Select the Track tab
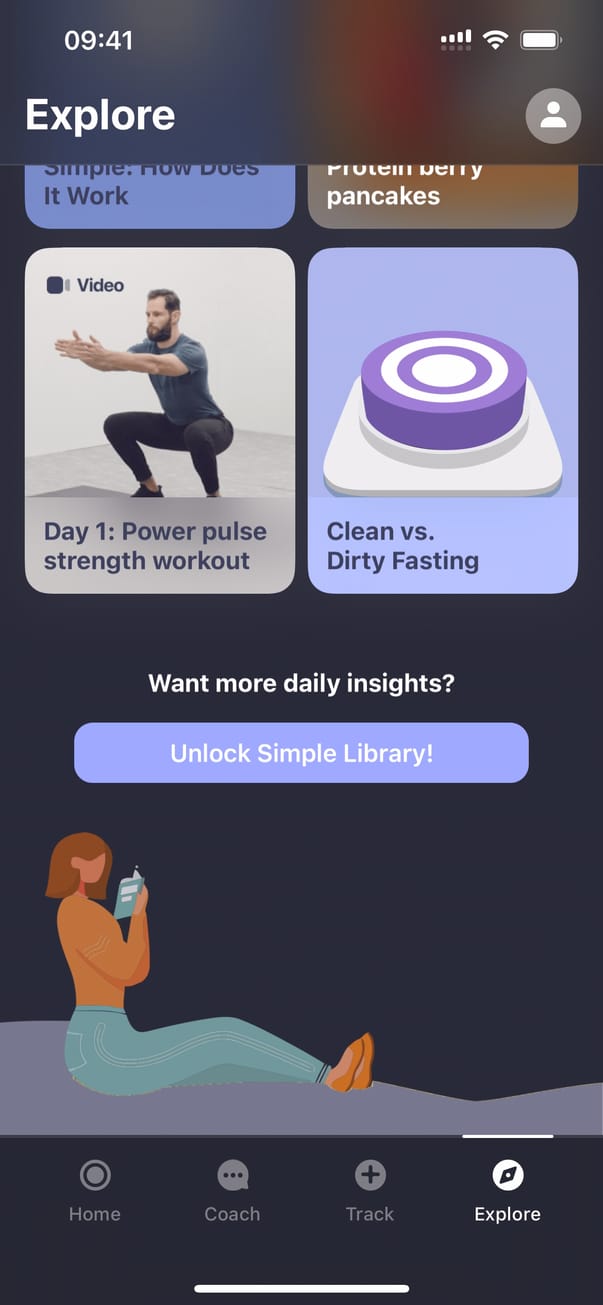Viewport: 603px width, 1305px height. point(370,1191)
